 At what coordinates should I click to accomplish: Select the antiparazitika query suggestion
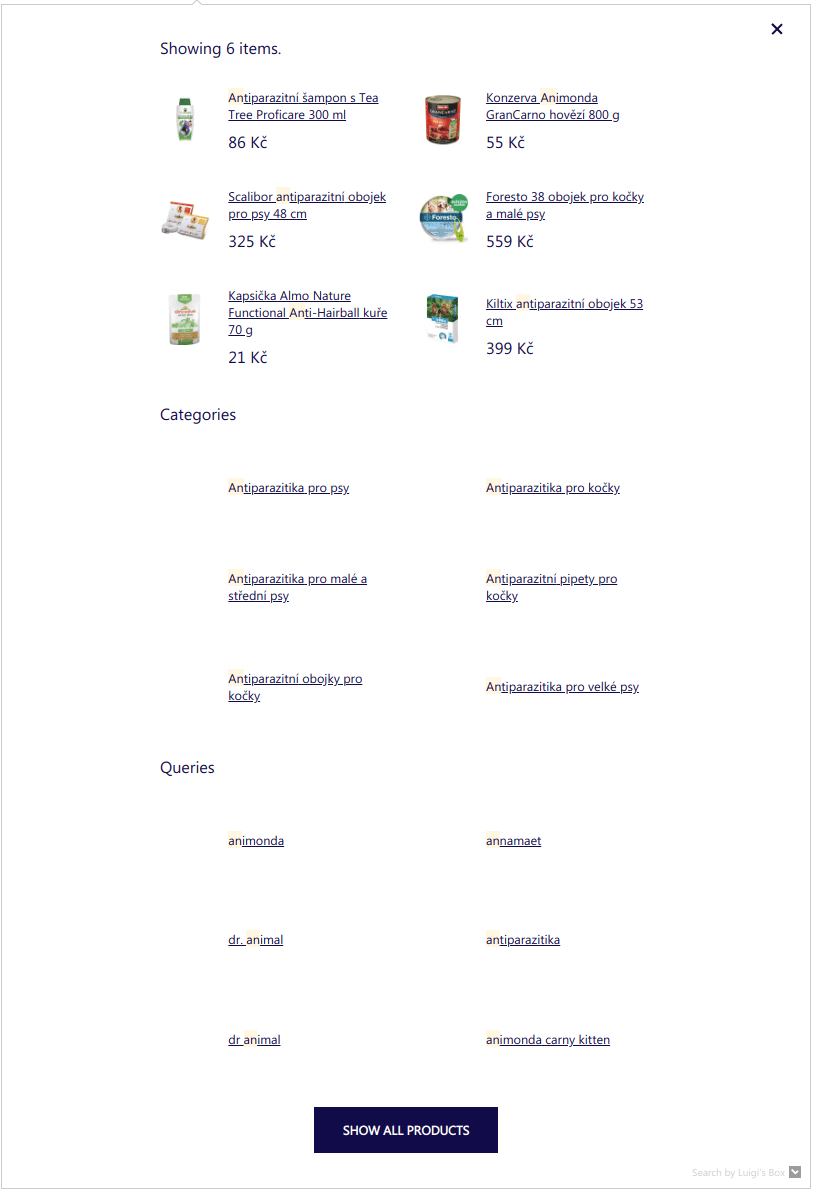pos(522,940)
